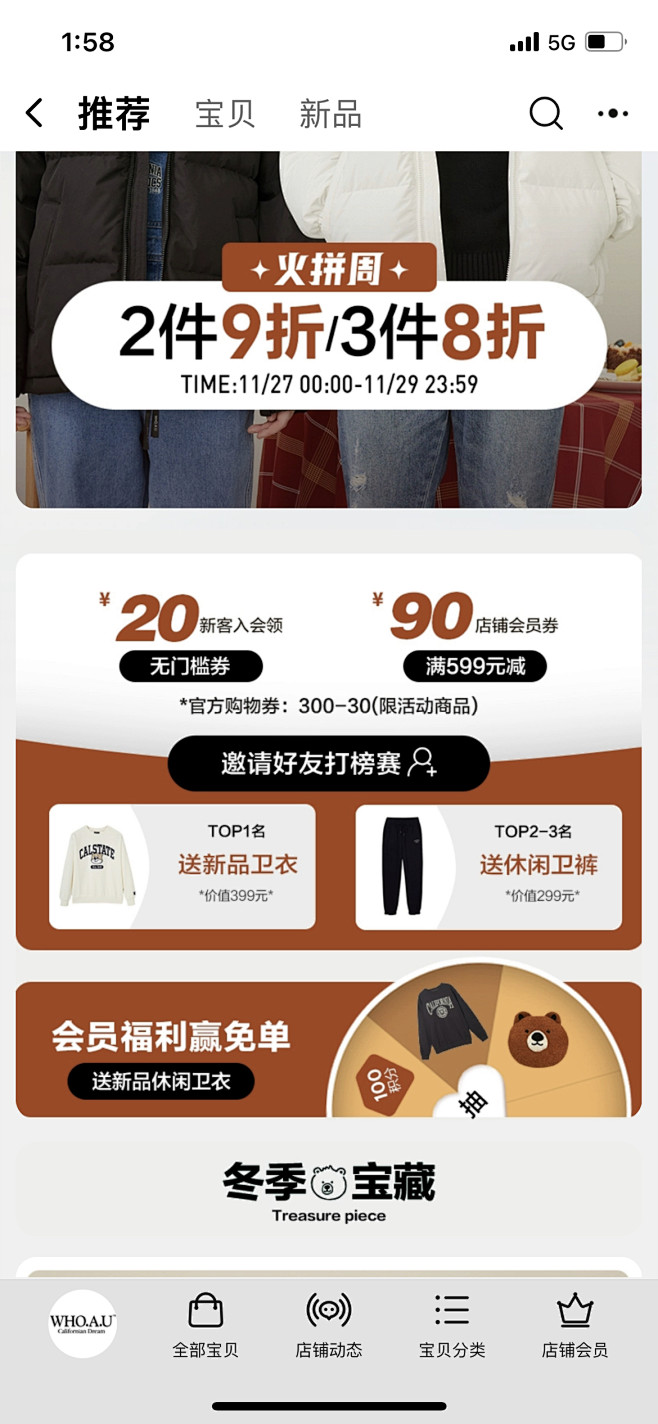
Task: Select the 推荐 tab
Action: [x=114, y=114]
